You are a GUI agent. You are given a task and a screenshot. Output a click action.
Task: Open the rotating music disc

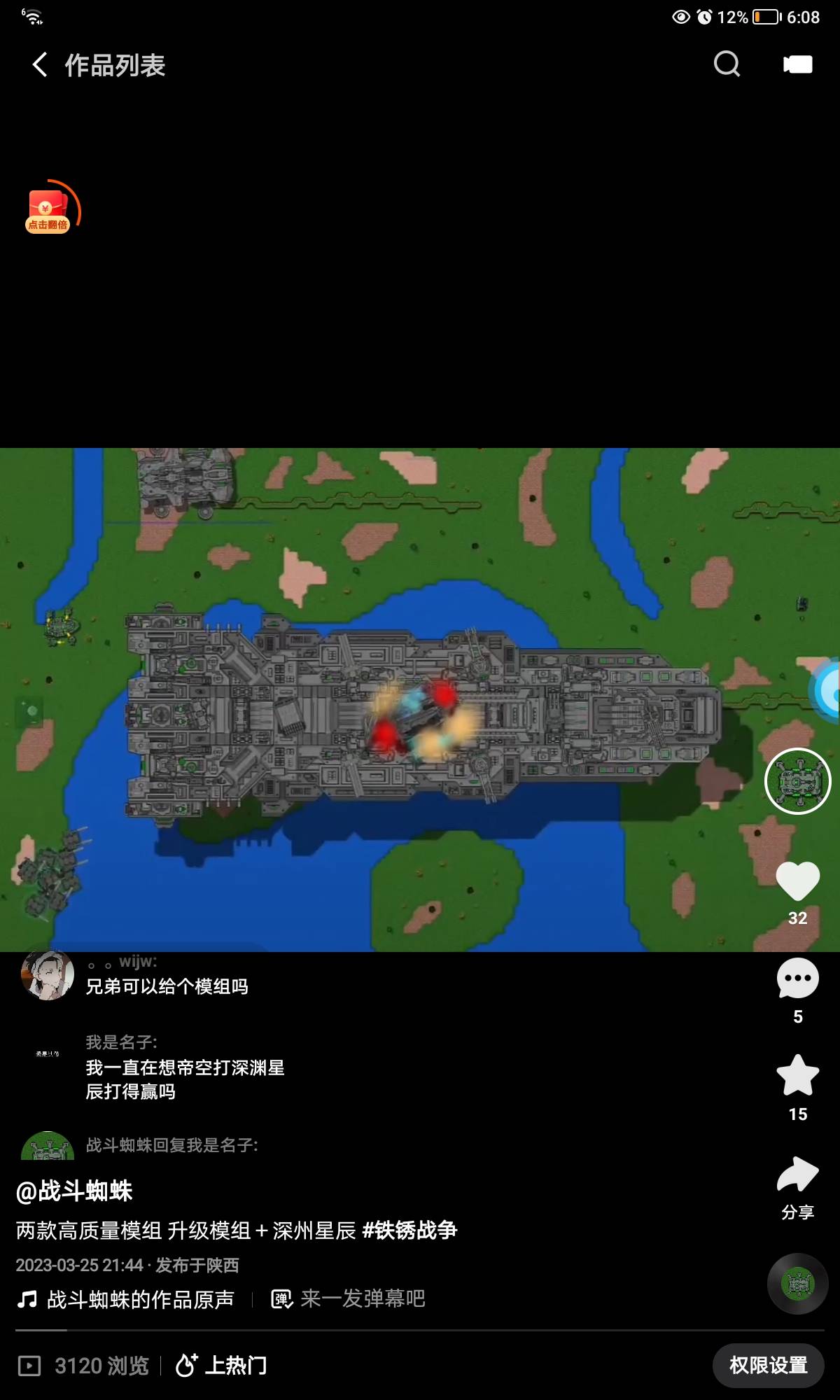[797, 1284]
